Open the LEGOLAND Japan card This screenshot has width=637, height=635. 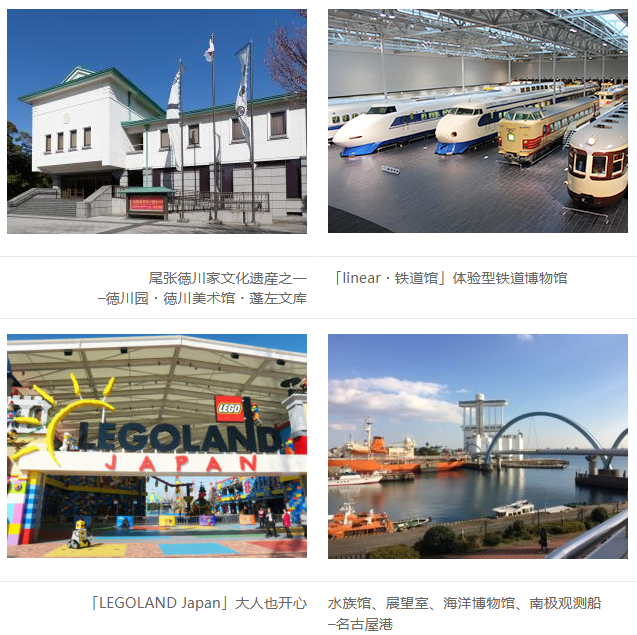pos(157,446)
